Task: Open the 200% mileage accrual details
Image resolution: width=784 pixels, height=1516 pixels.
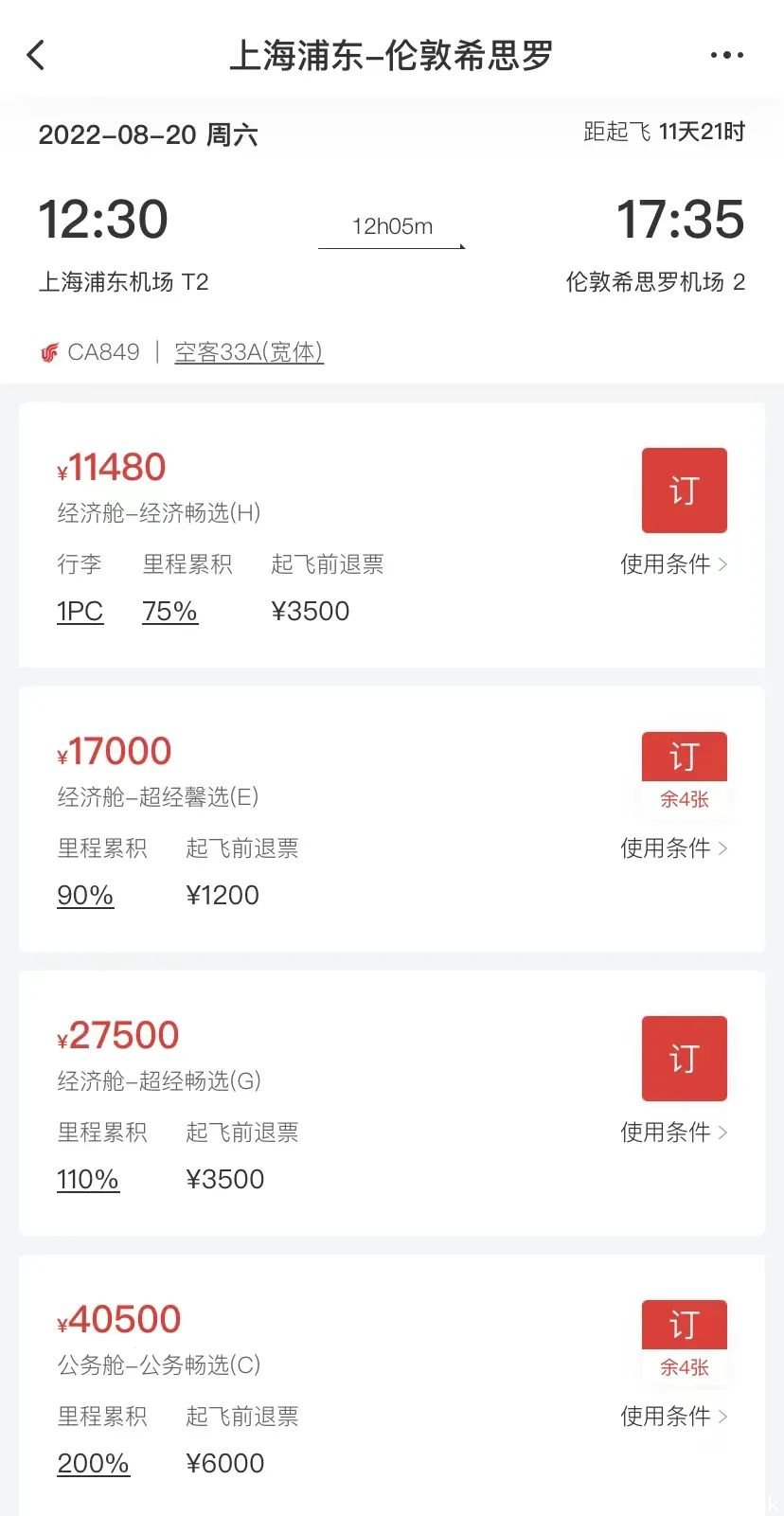Action: tap(93, 1464)
